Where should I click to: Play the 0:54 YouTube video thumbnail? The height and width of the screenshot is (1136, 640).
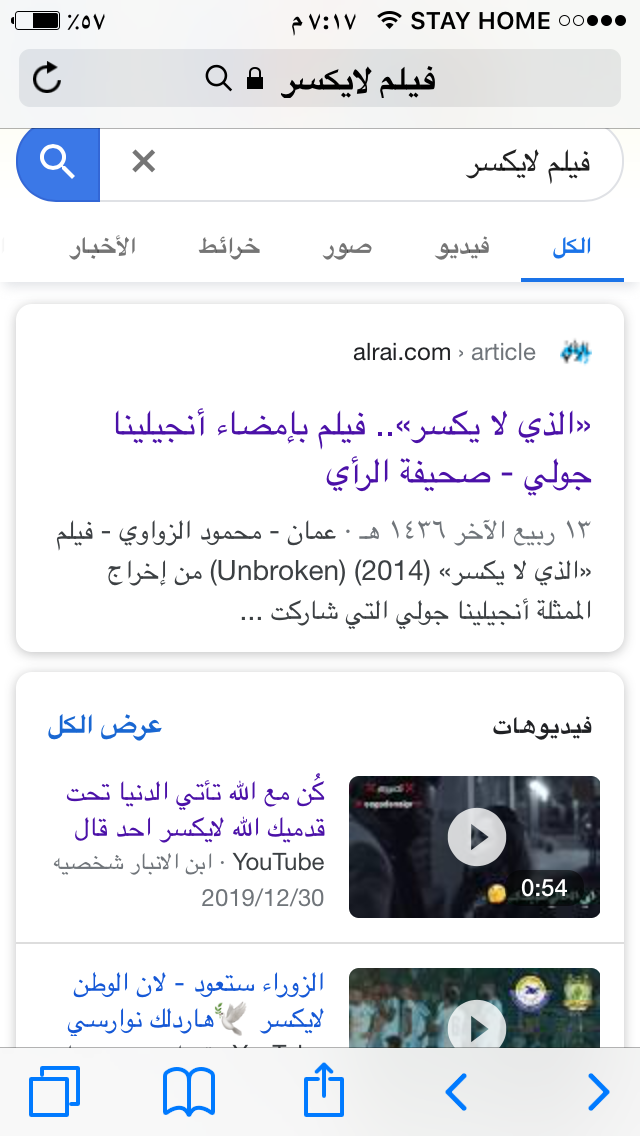tap(474, 847)
